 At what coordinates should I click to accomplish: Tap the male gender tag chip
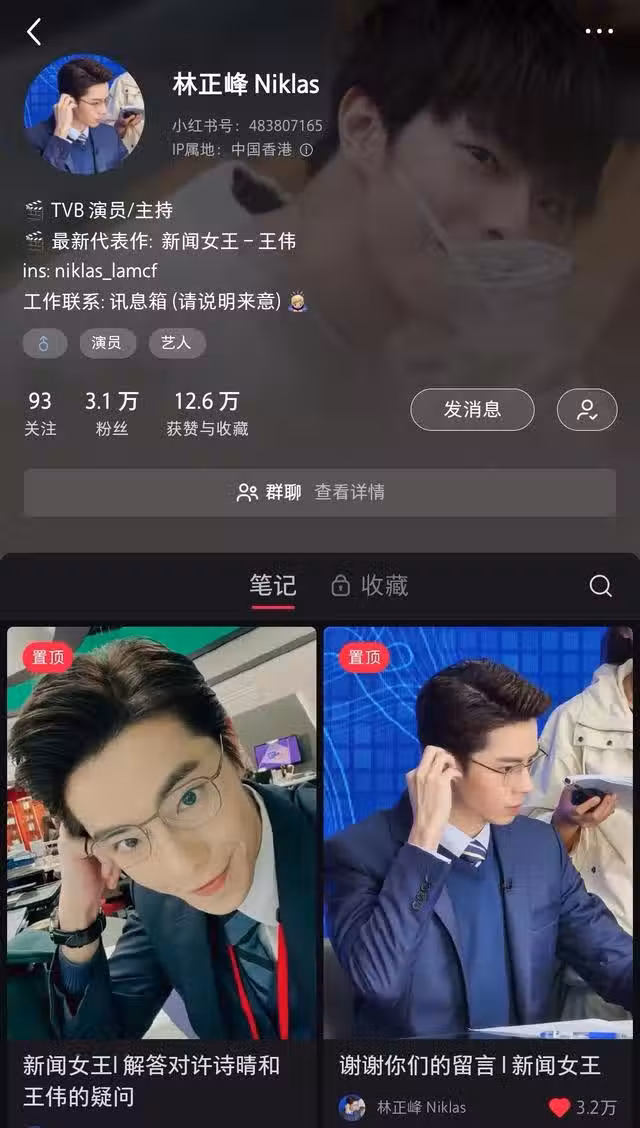pyautogui.click(x=44, y=343)
